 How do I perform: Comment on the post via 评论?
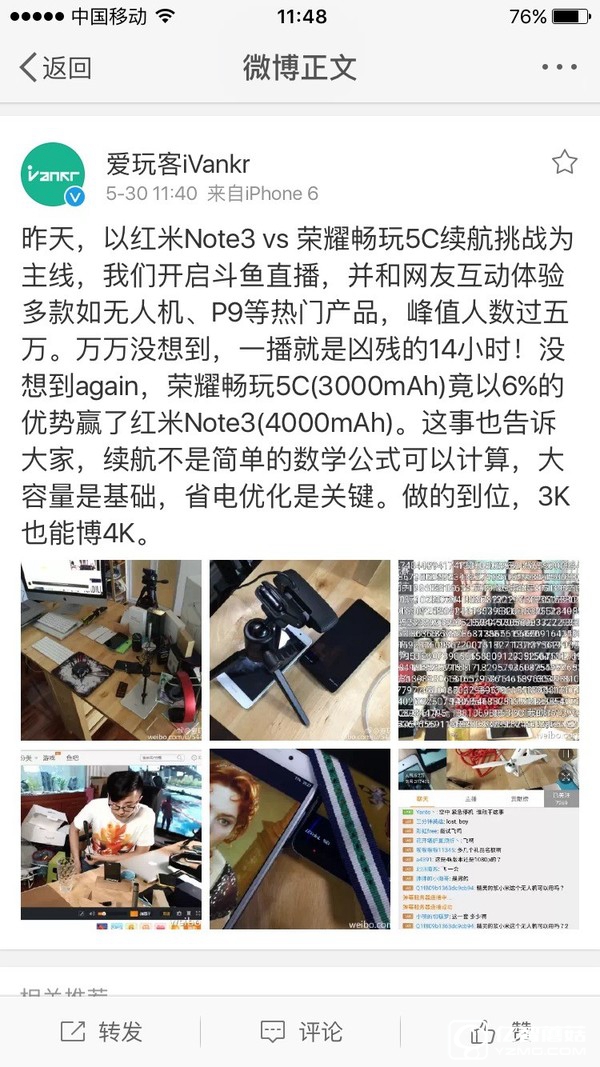point(300,1031)
